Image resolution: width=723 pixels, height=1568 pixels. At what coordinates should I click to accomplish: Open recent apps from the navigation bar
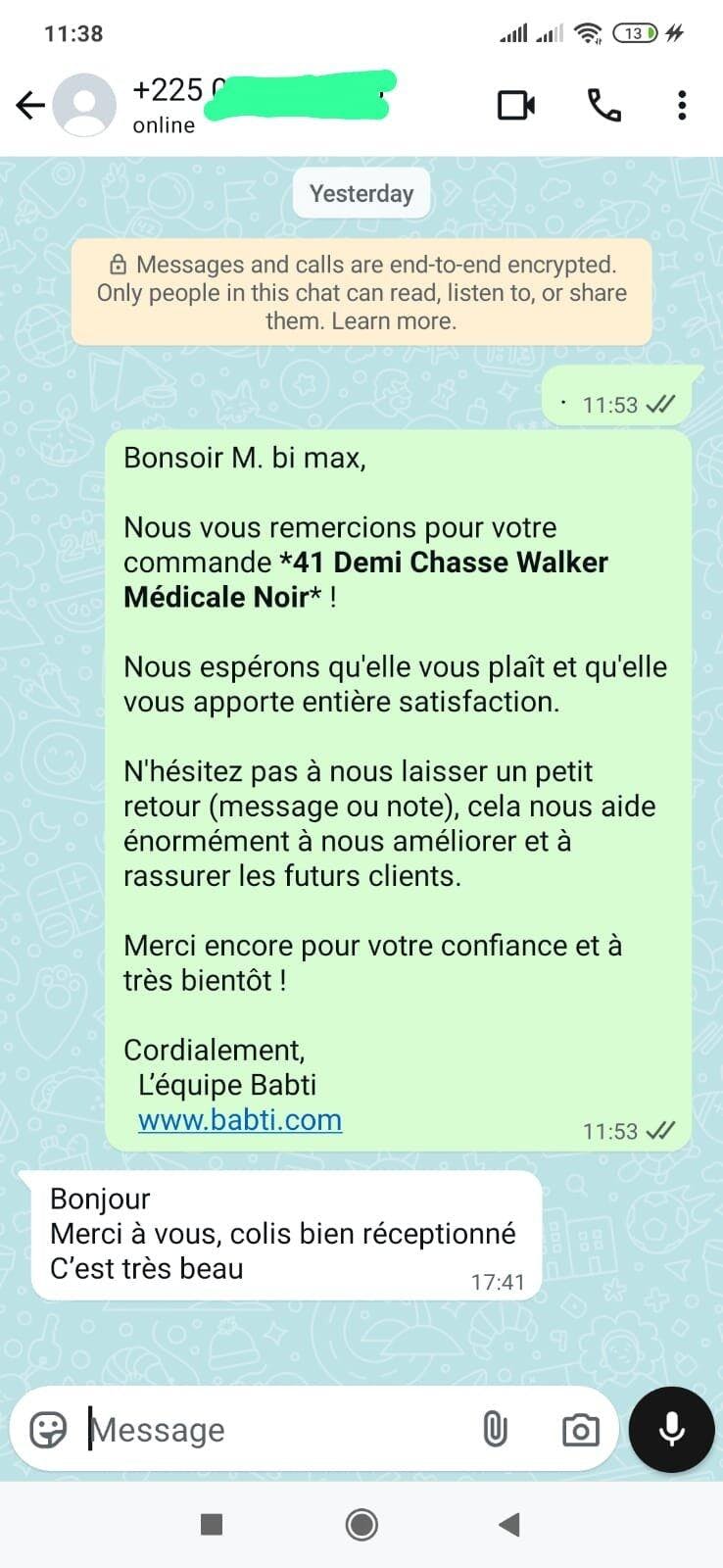pyautogui.click(x=211, y=1524)
